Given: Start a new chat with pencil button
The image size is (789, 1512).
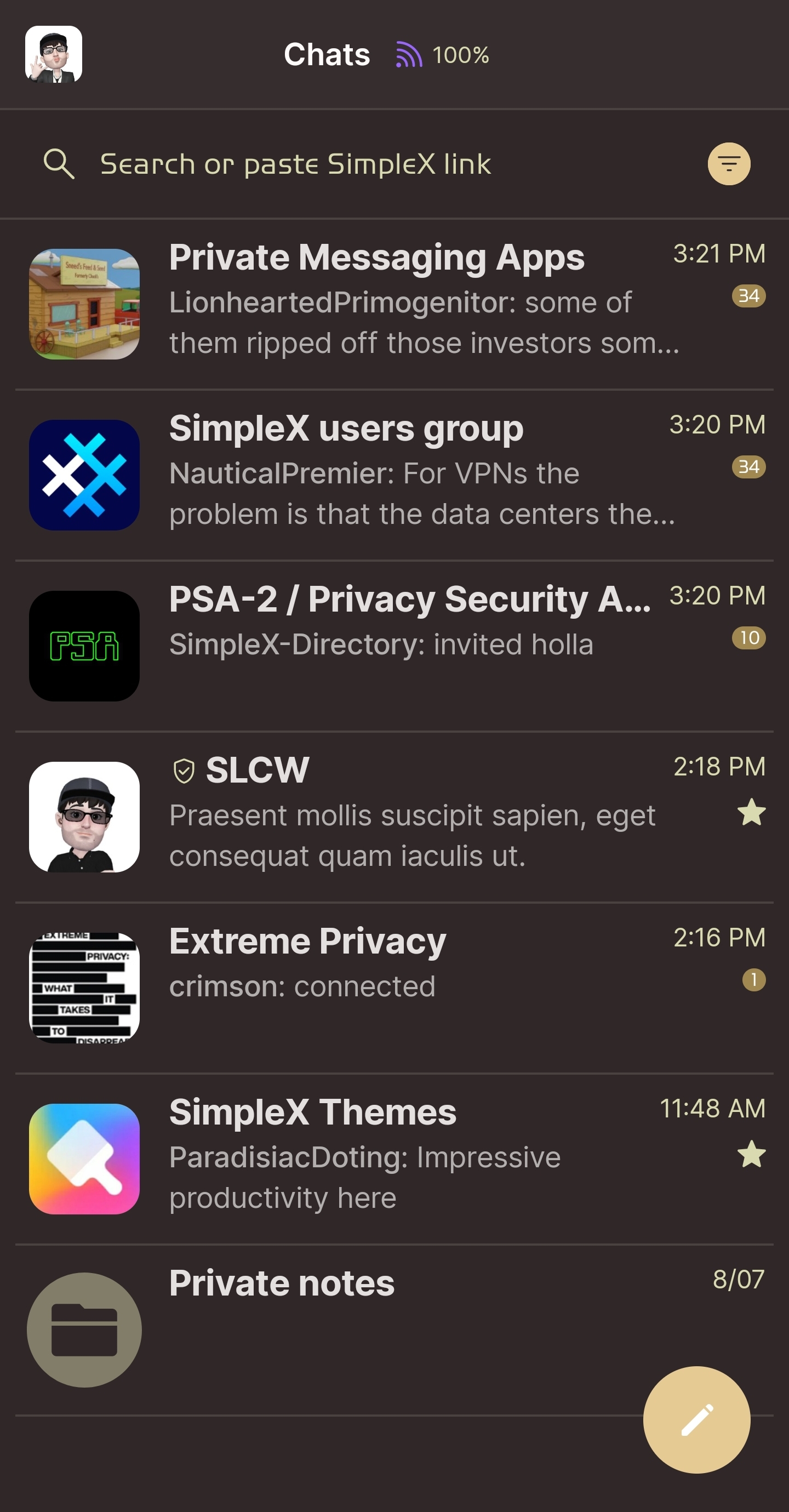Looking at the screenshot, I should click(696, 1419).
